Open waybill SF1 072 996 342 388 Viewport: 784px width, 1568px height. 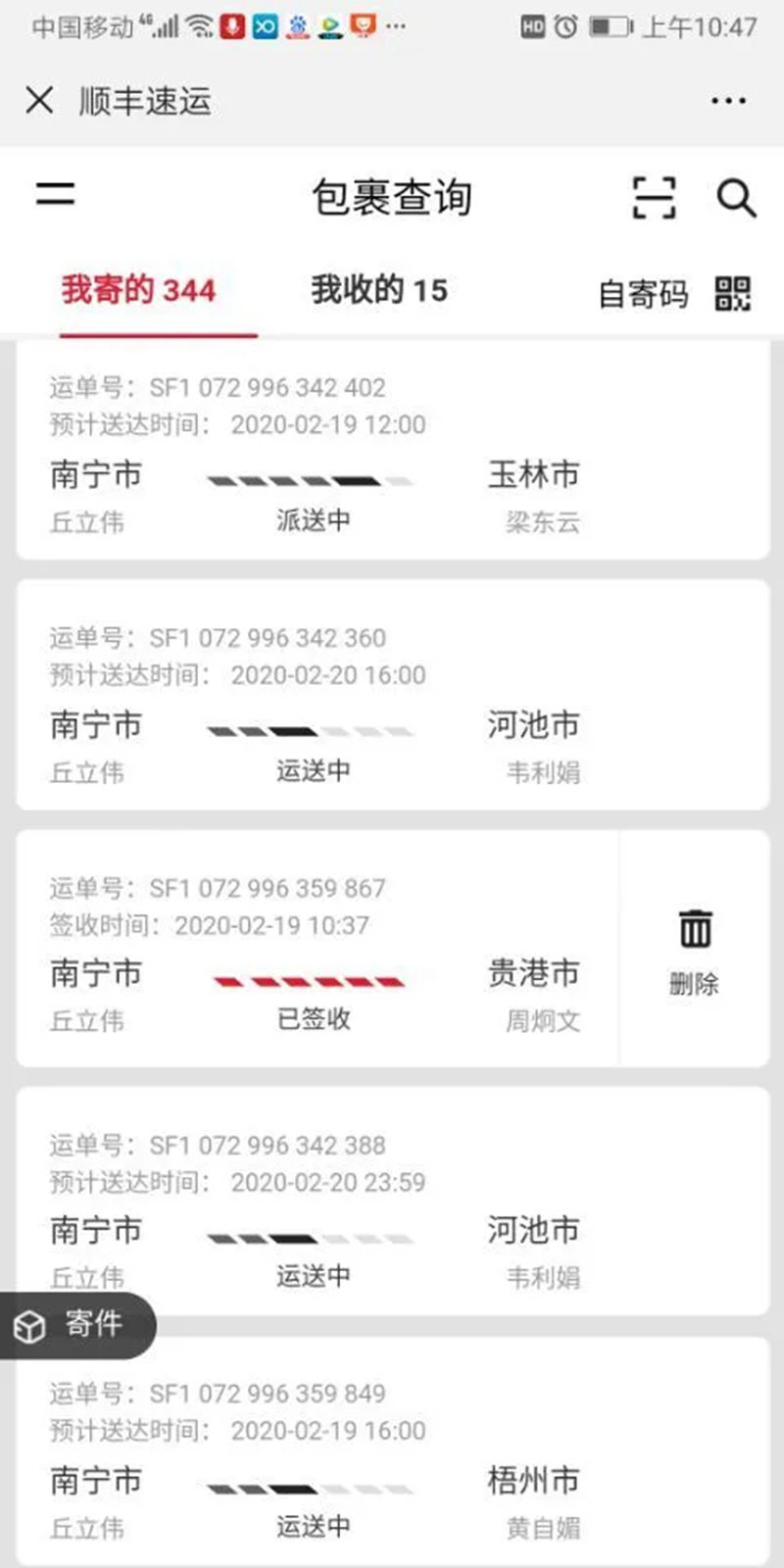point(392,1200)
